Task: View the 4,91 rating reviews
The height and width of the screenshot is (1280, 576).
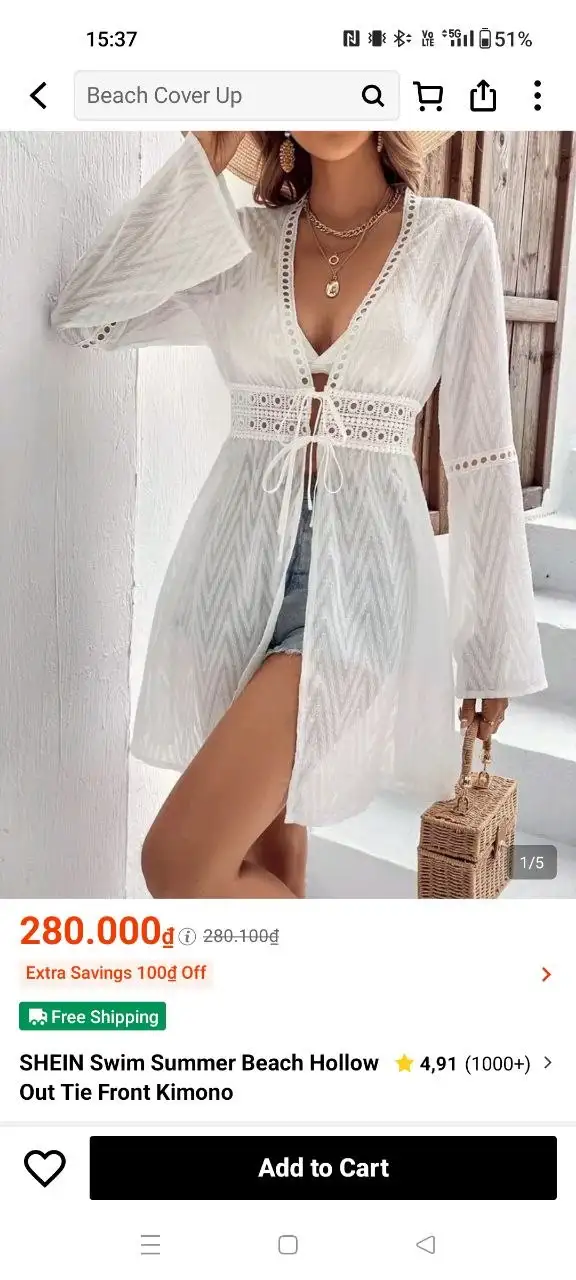Action: pos(474,1064)
